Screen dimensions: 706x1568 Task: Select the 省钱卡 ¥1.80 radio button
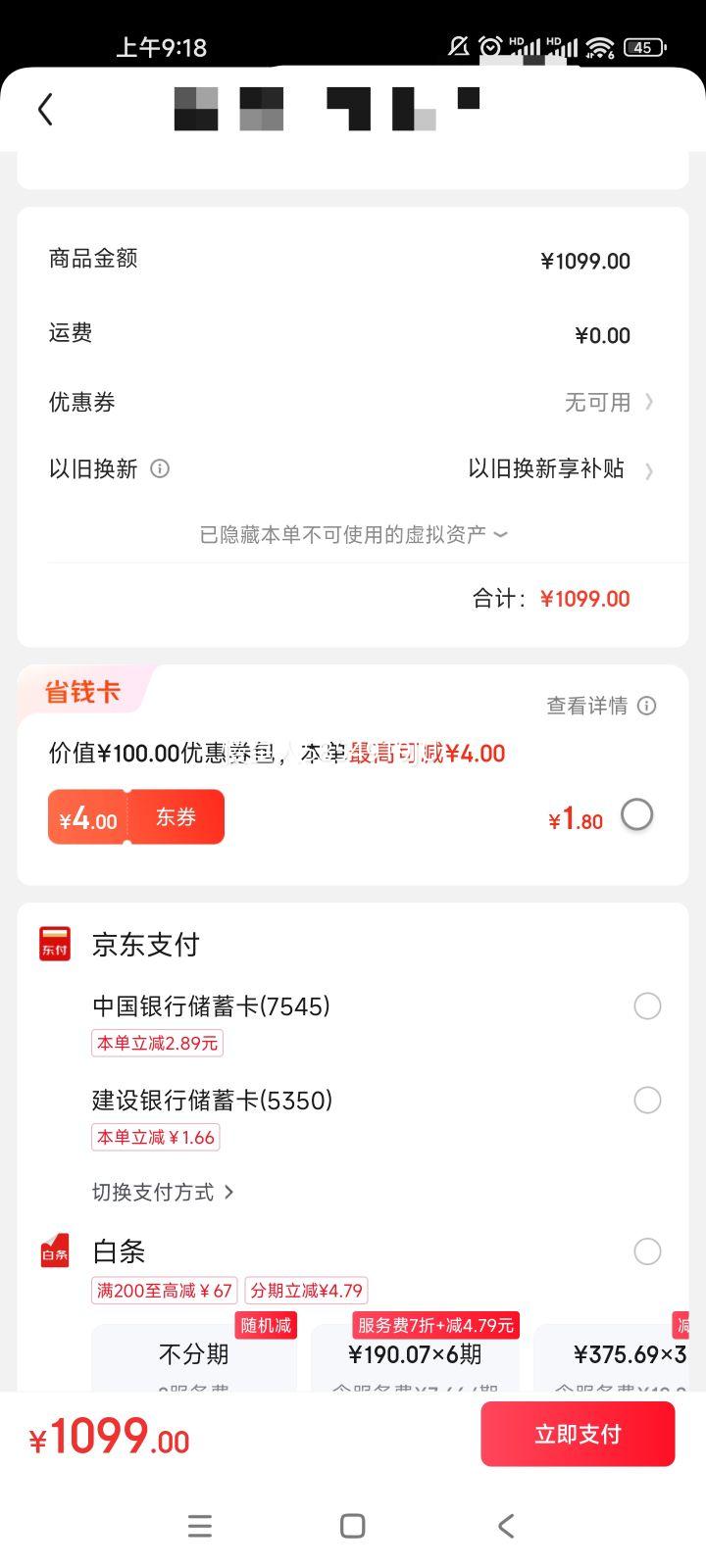coord(637,814)
